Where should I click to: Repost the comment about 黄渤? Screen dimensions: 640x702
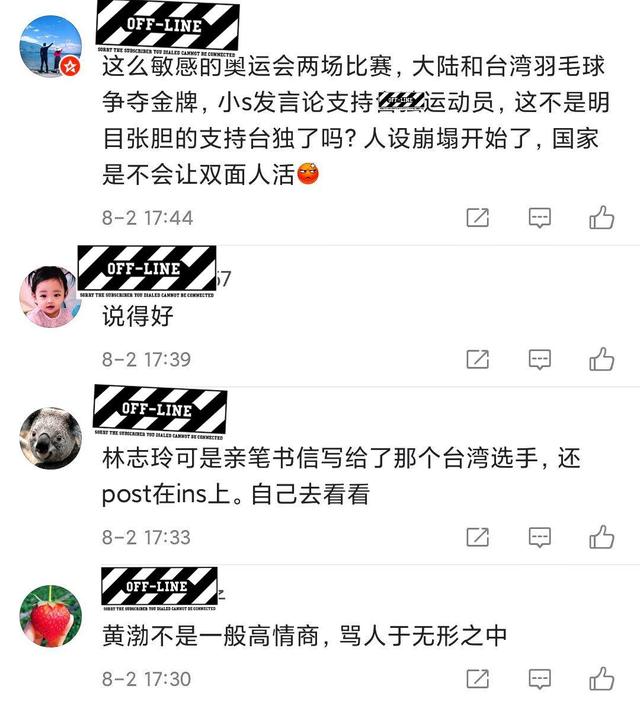[478, 679]
